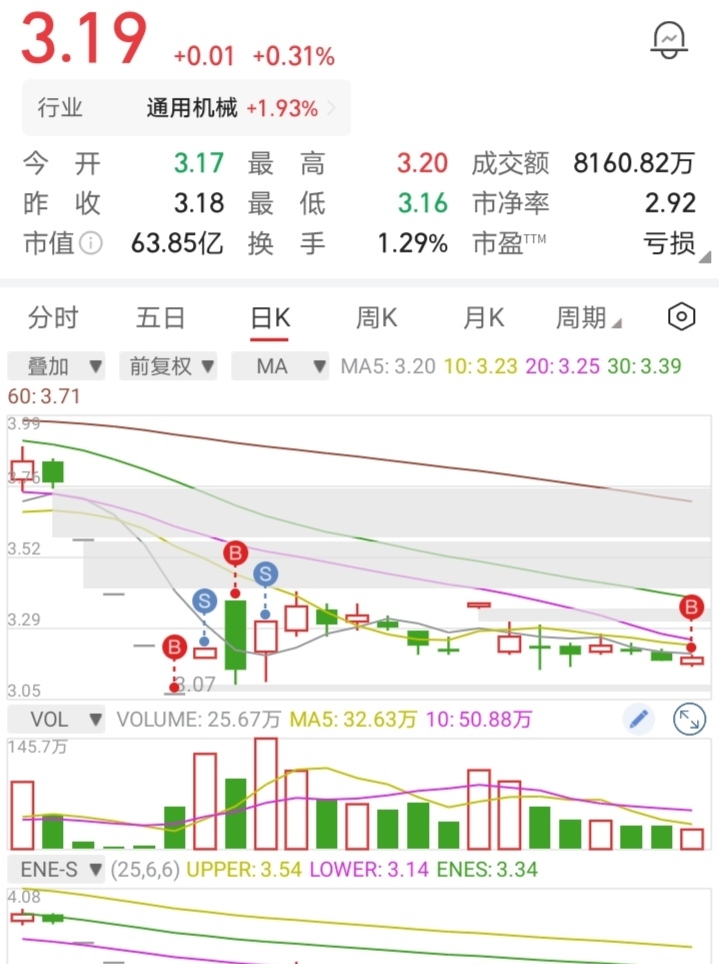Screen dimensions: 719x964
Task: Tap the pencil drawing tool icon
Action: click(x=638, y=719)
